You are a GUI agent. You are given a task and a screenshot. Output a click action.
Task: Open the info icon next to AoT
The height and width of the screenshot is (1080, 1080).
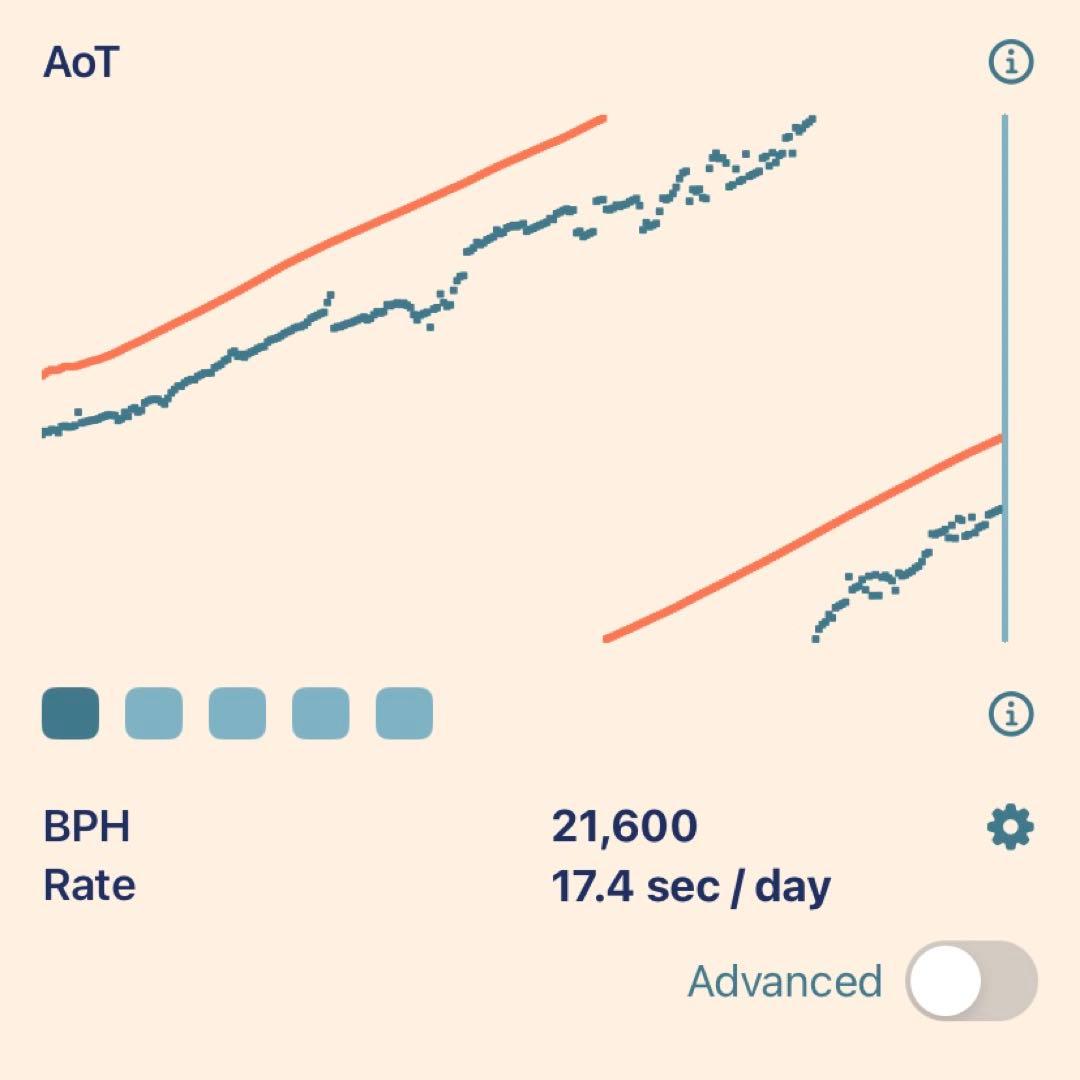1010,63
